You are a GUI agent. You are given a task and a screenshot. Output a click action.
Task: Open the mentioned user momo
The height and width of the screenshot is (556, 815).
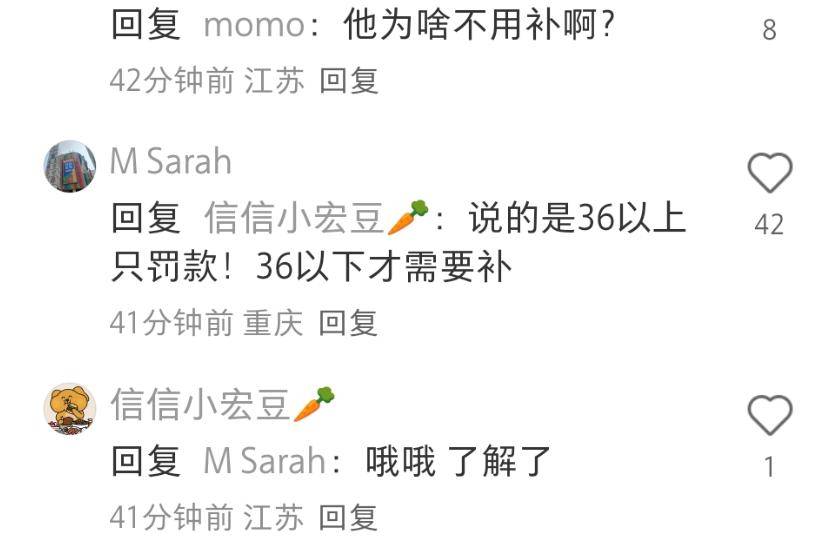255,25
